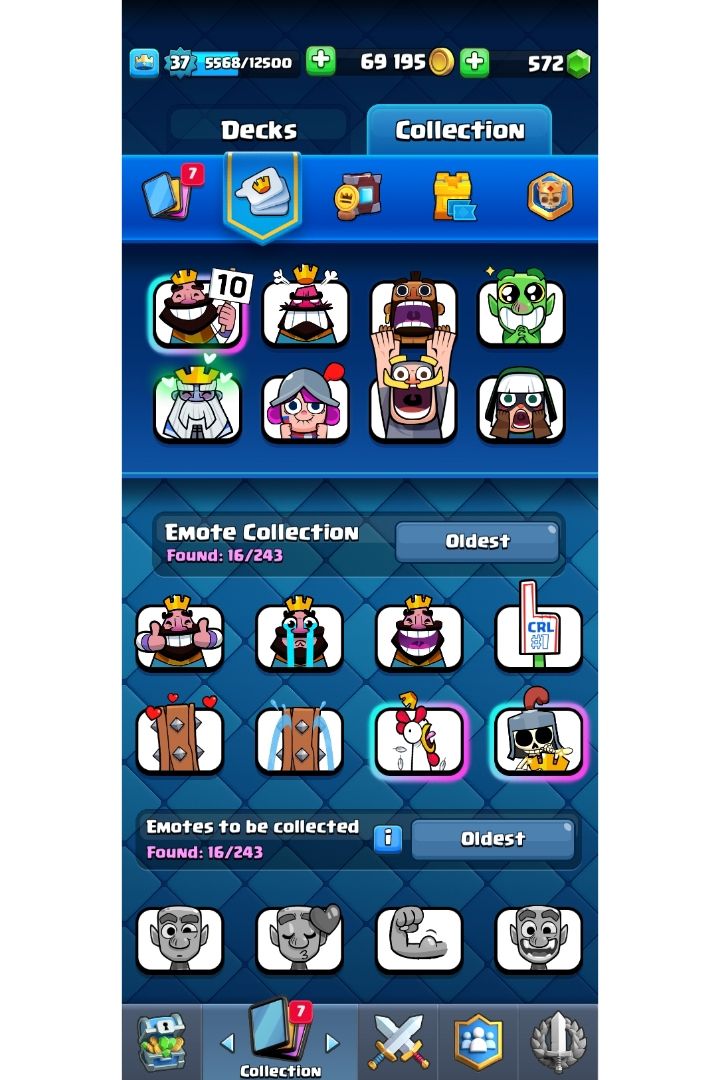Open the Clan social tab

(477, 1042)
